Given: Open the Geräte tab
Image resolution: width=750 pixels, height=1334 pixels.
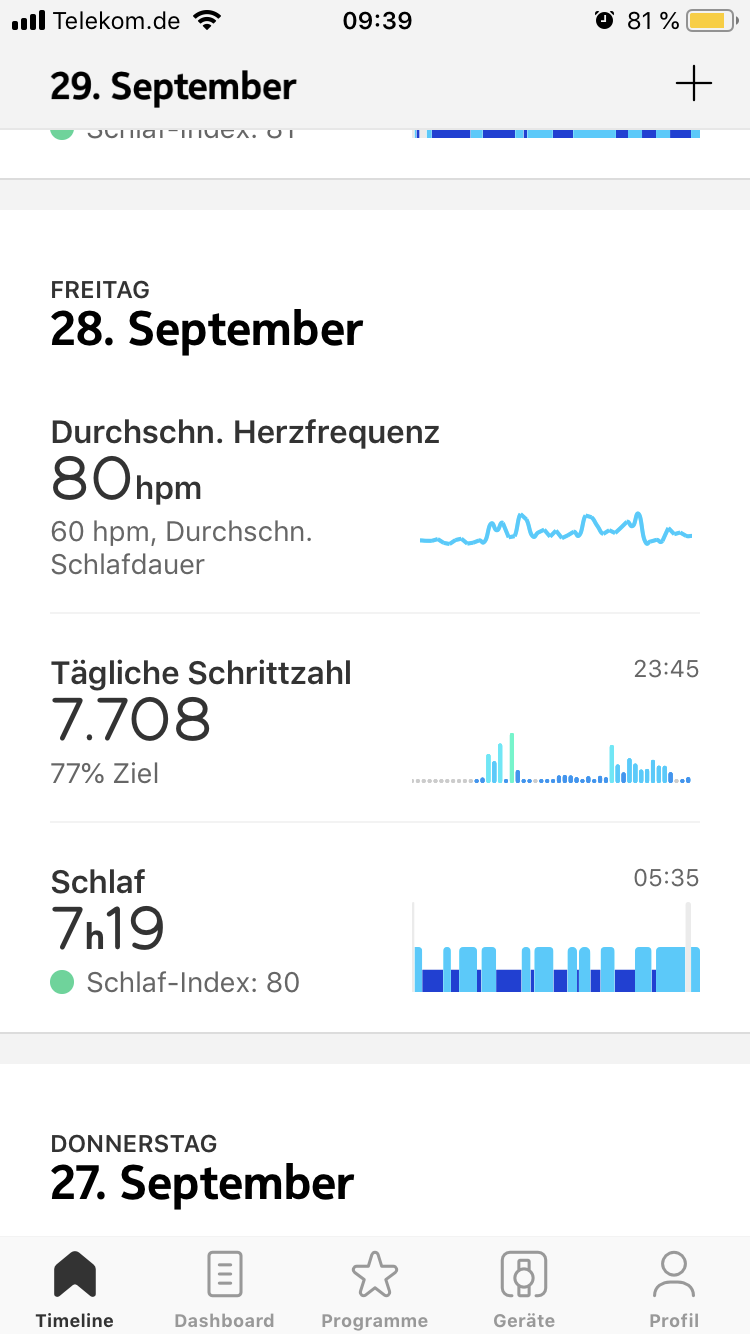Looking at the screenshot, I should pyautogui.click(x=524, y=1288).
